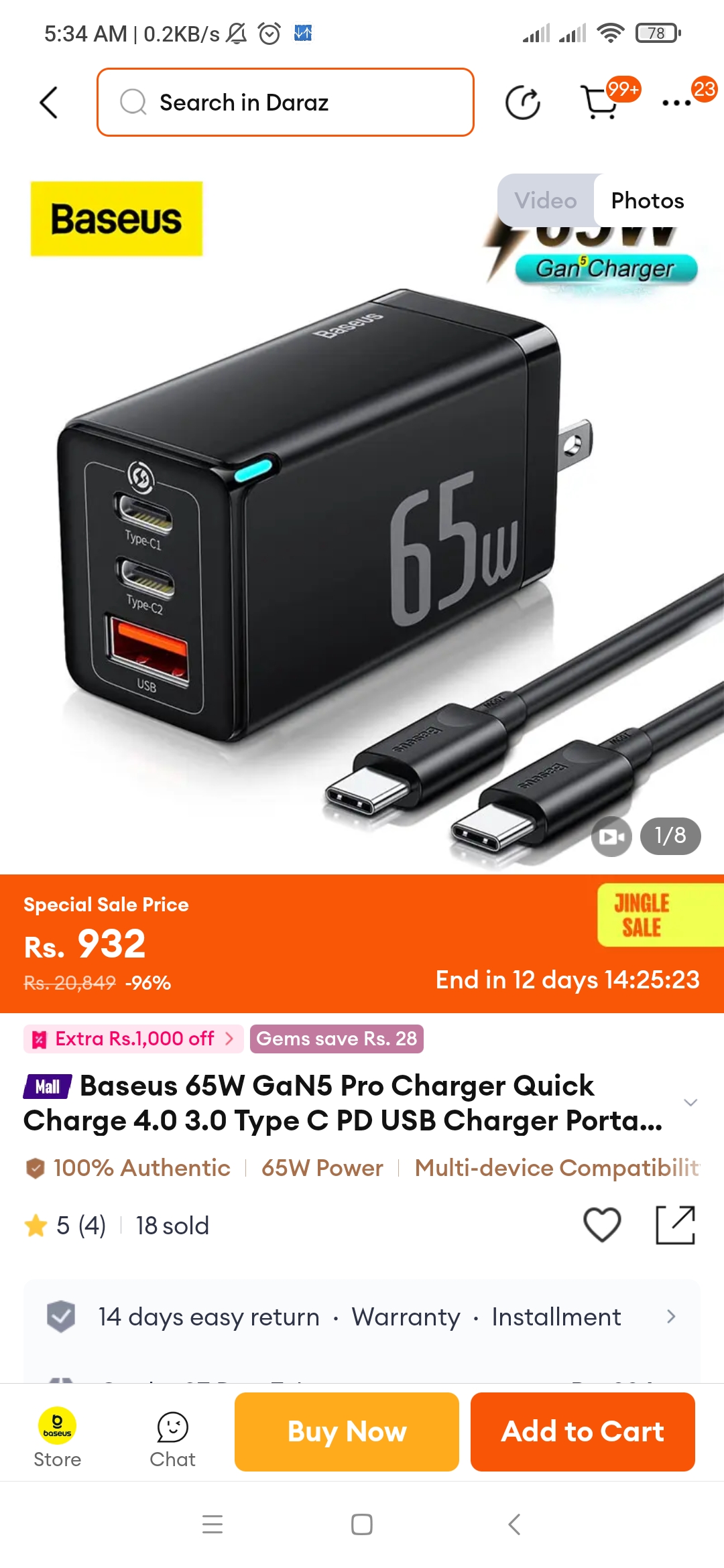
Task: Open the product video icon near 1/8
Action: point(611,837)
